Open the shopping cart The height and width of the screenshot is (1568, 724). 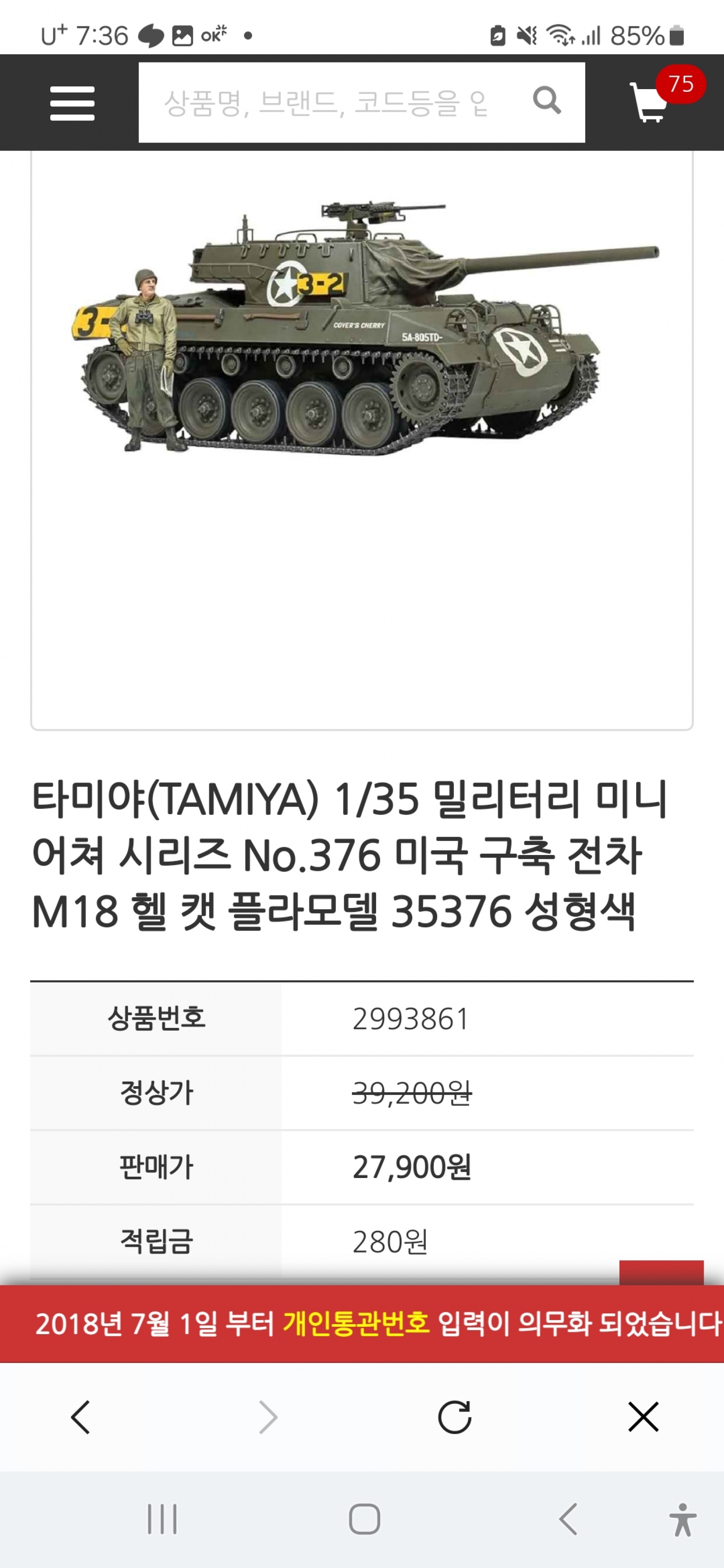pyautogui.click(x=649, y=102)
